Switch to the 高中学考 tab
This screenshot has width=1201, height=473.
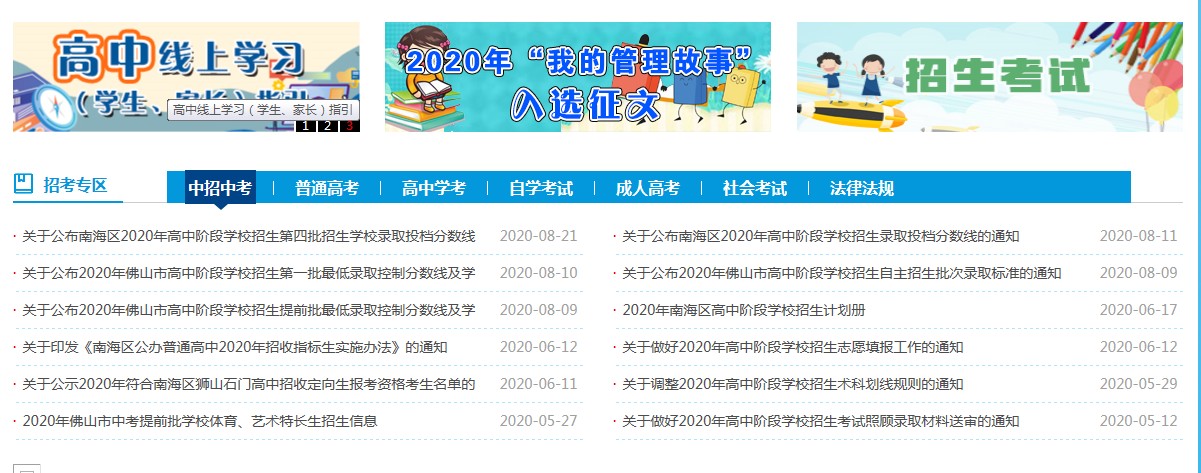click(x=433, y=188)
